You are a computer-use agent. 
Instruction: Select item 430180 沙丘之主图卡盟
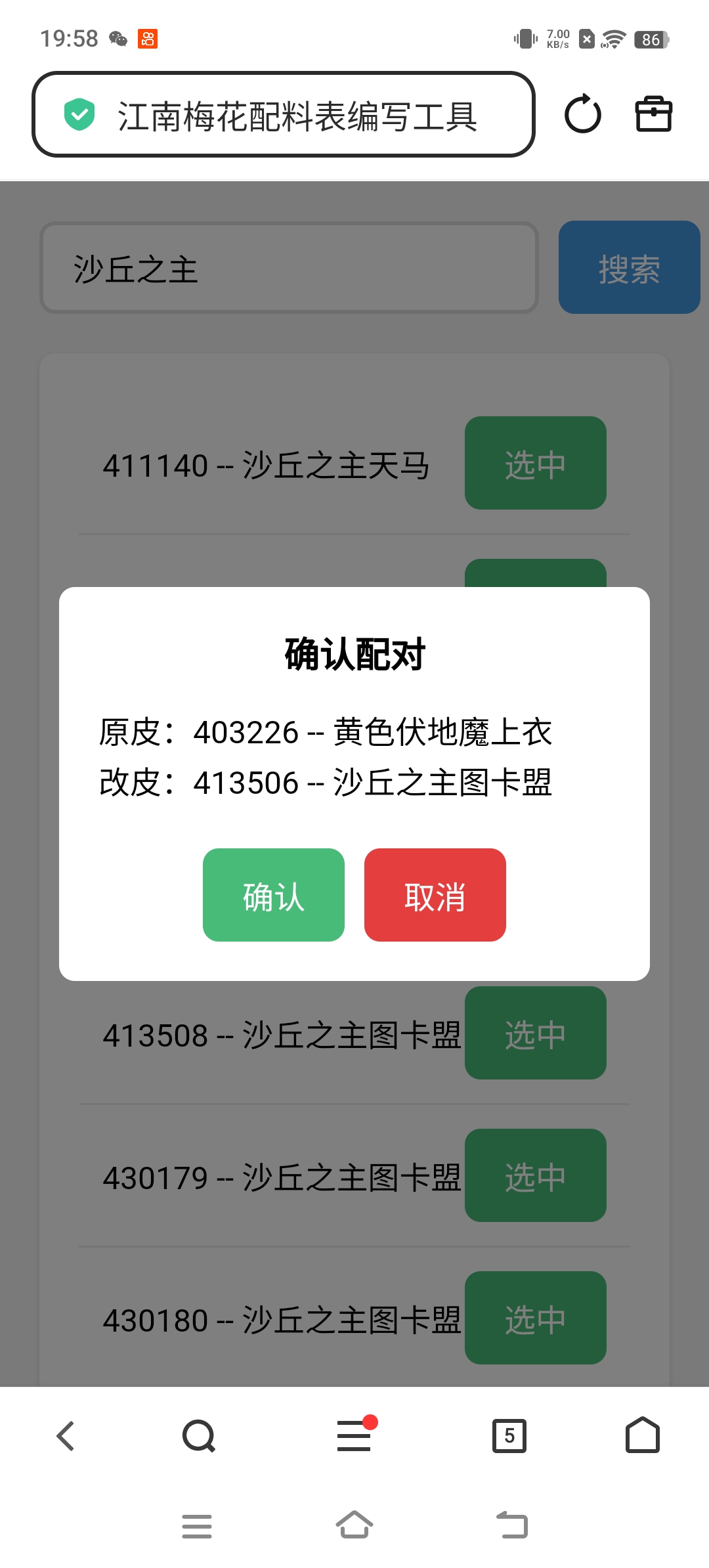coord(535,1318)
